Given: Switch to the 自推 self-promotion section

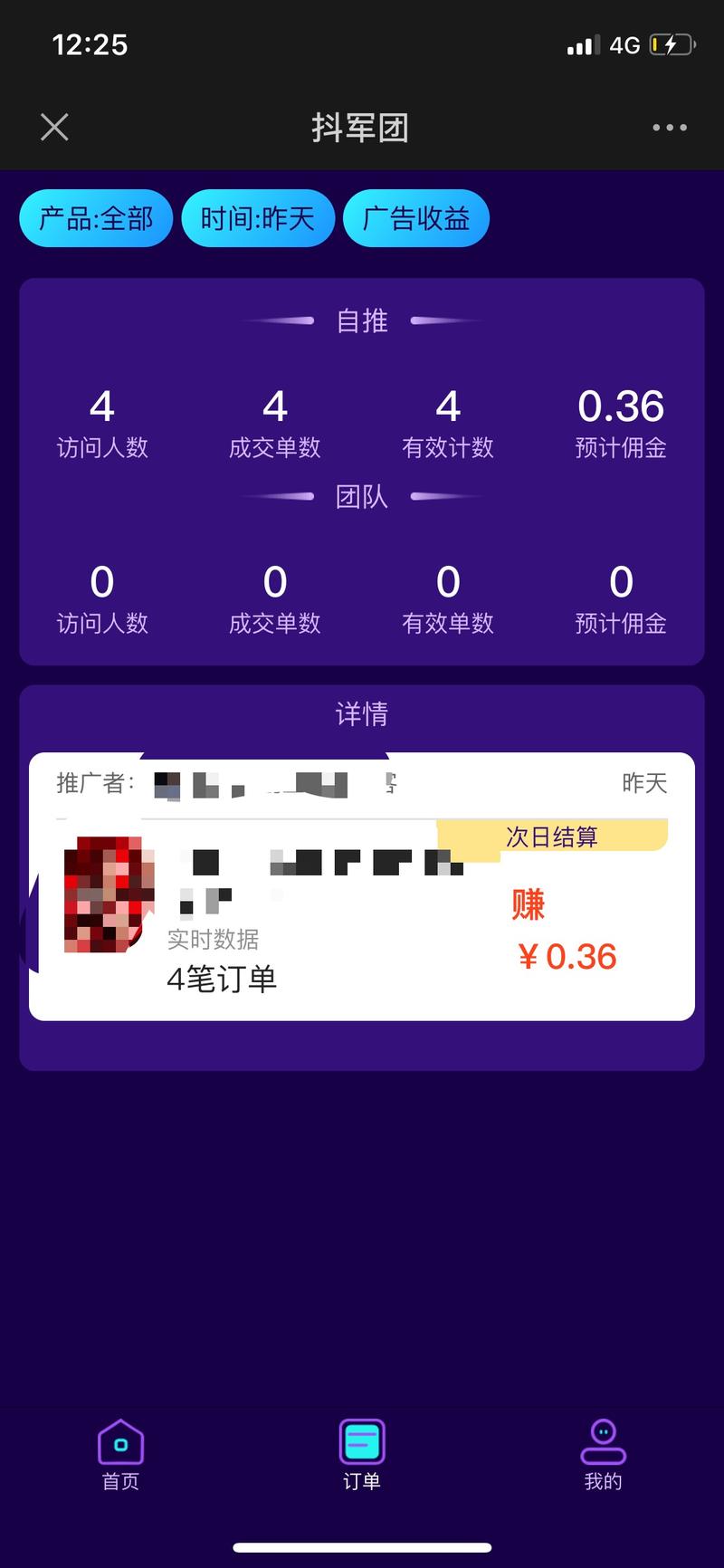Looking at the screenshot, I should (361, 320).
